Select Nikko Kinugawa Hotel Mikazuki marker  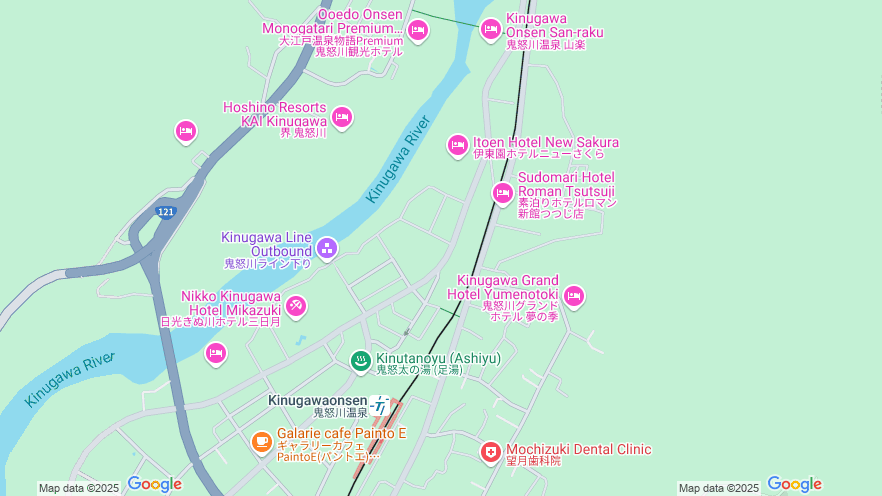pos(296,304)
